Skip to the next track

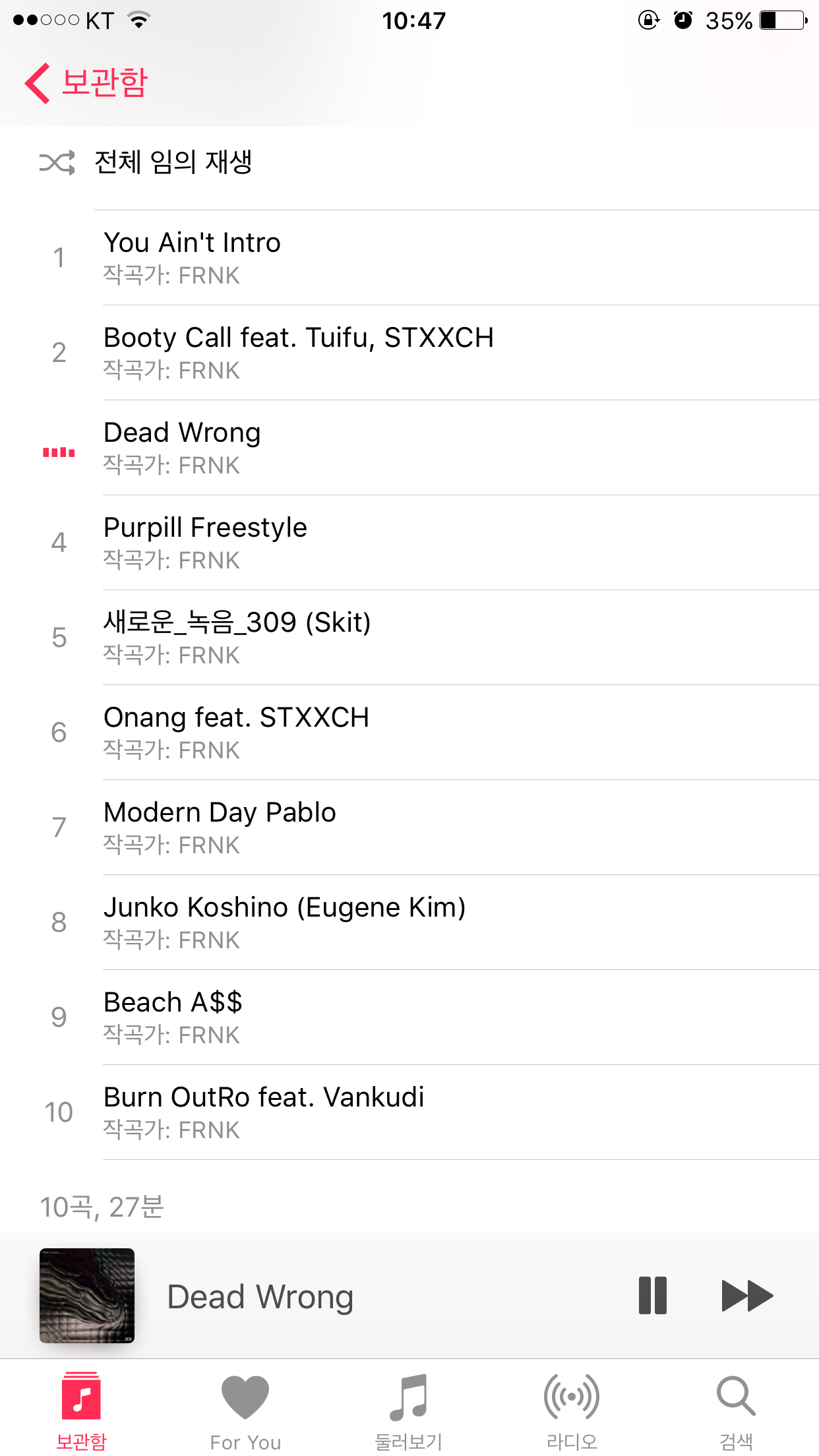tap(746, 1296)
